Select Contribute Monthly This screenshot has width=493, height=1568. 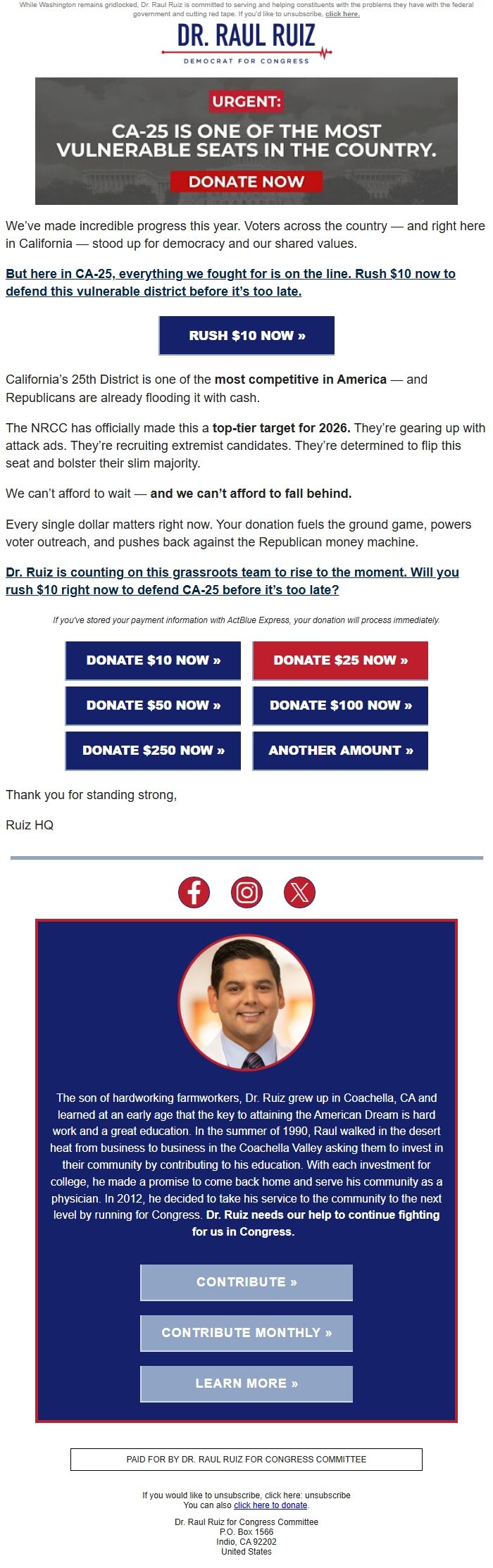click(x=246, y=1333)
